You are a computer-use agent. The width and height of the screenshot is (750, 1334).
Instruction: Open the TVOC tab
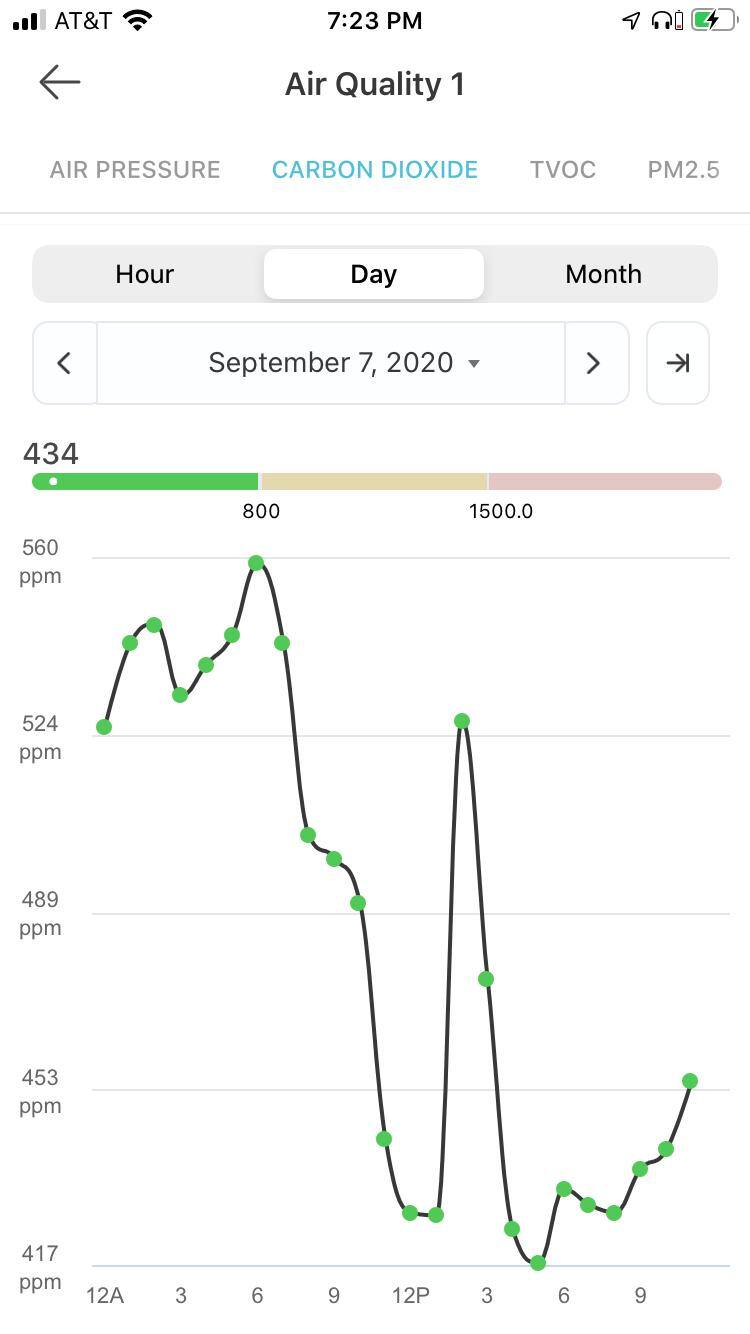point(563,170)
